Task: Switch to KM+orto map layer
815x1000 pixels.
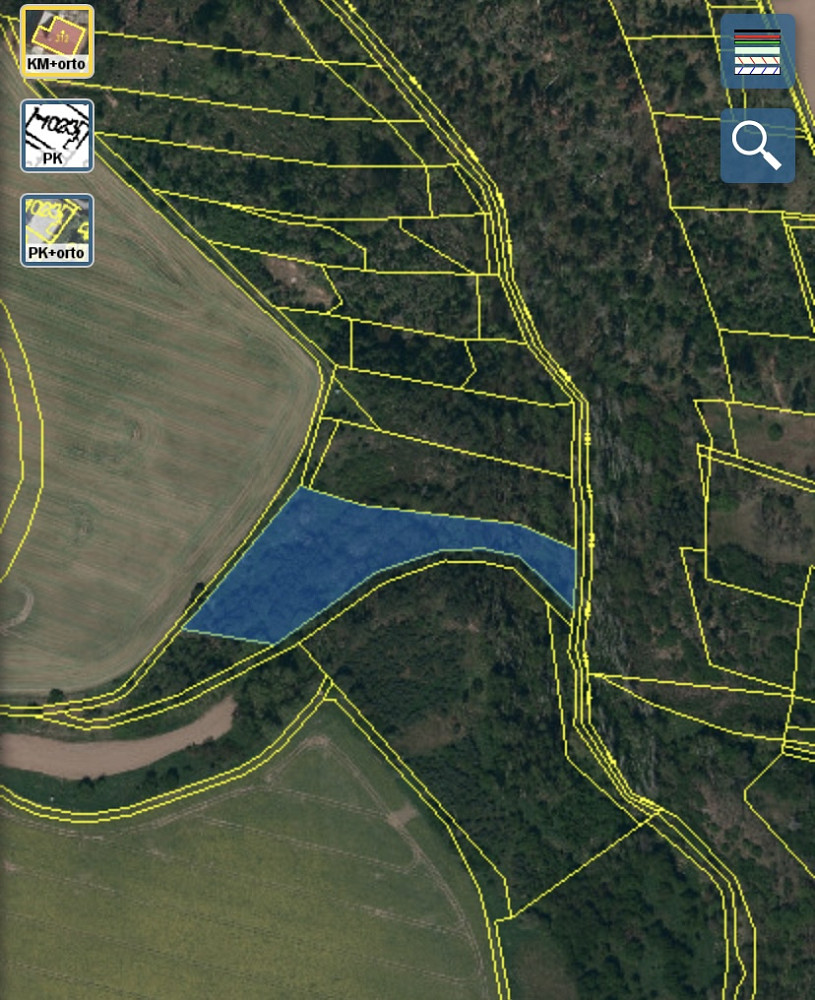Action: pyautogui.click(x=57, y=41)
